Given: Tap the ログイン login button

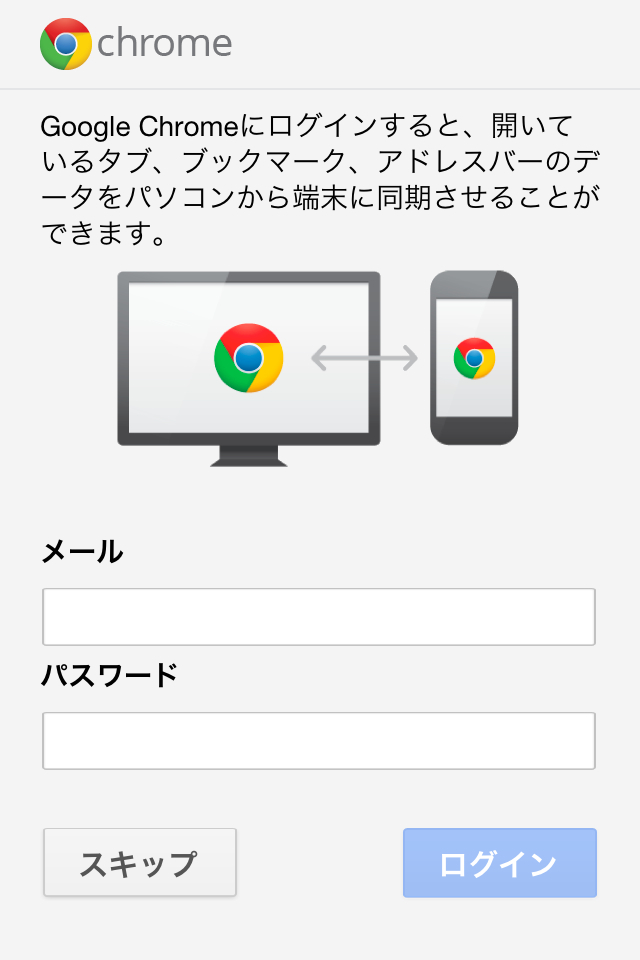Looking at the screenshot, I should pos(500,863).
